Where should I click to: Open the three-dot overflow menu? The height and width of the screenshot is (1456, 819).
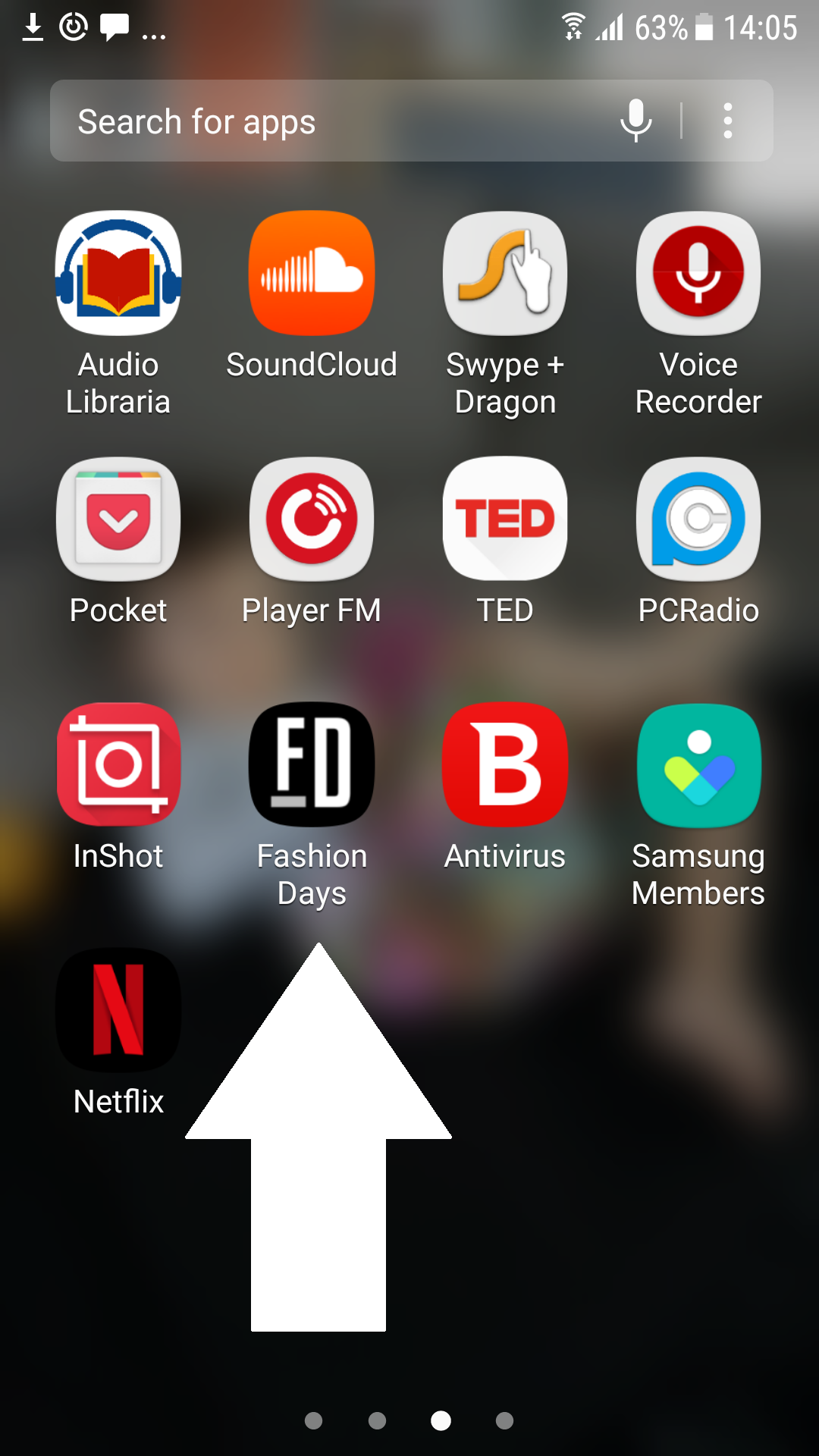(728, 121)
